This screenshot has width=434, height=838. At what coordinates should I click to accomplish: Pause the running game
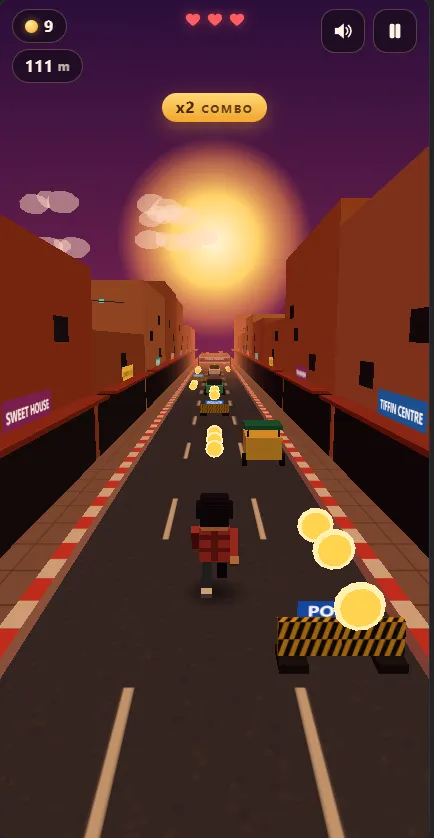(x=394, y=31)
